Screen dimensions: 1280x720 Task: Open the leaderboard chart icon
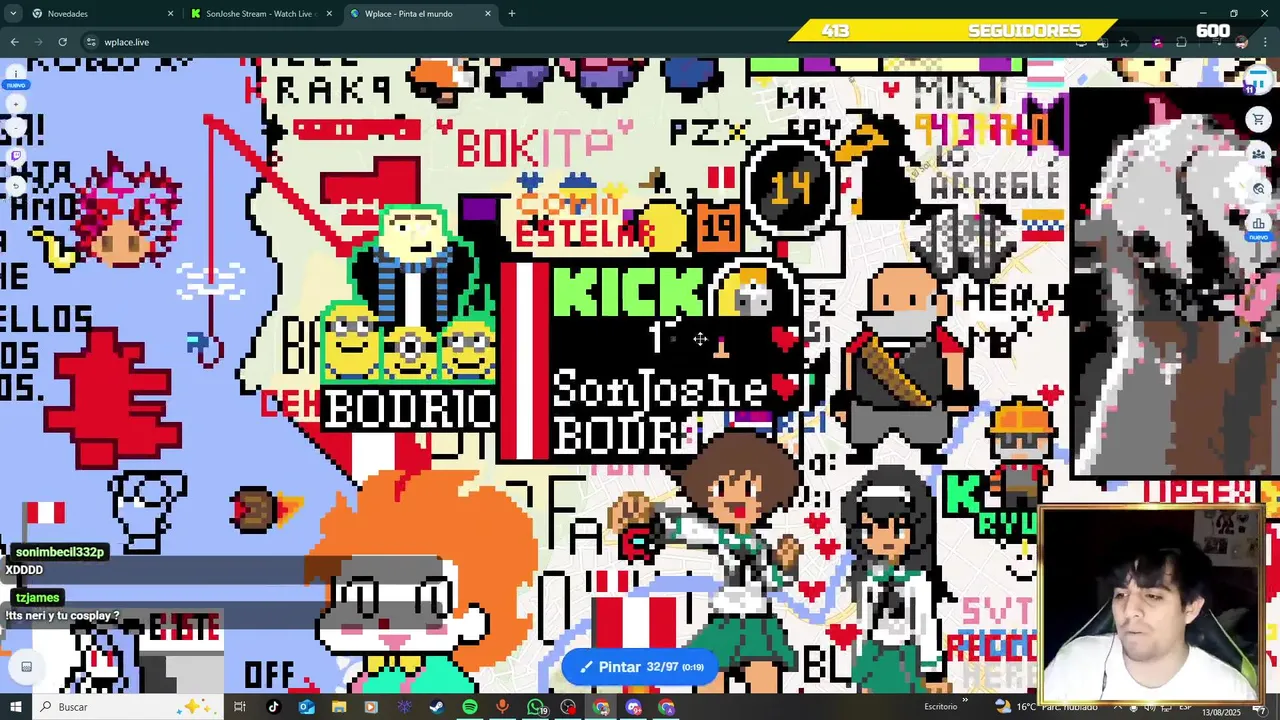point(1259,222)
